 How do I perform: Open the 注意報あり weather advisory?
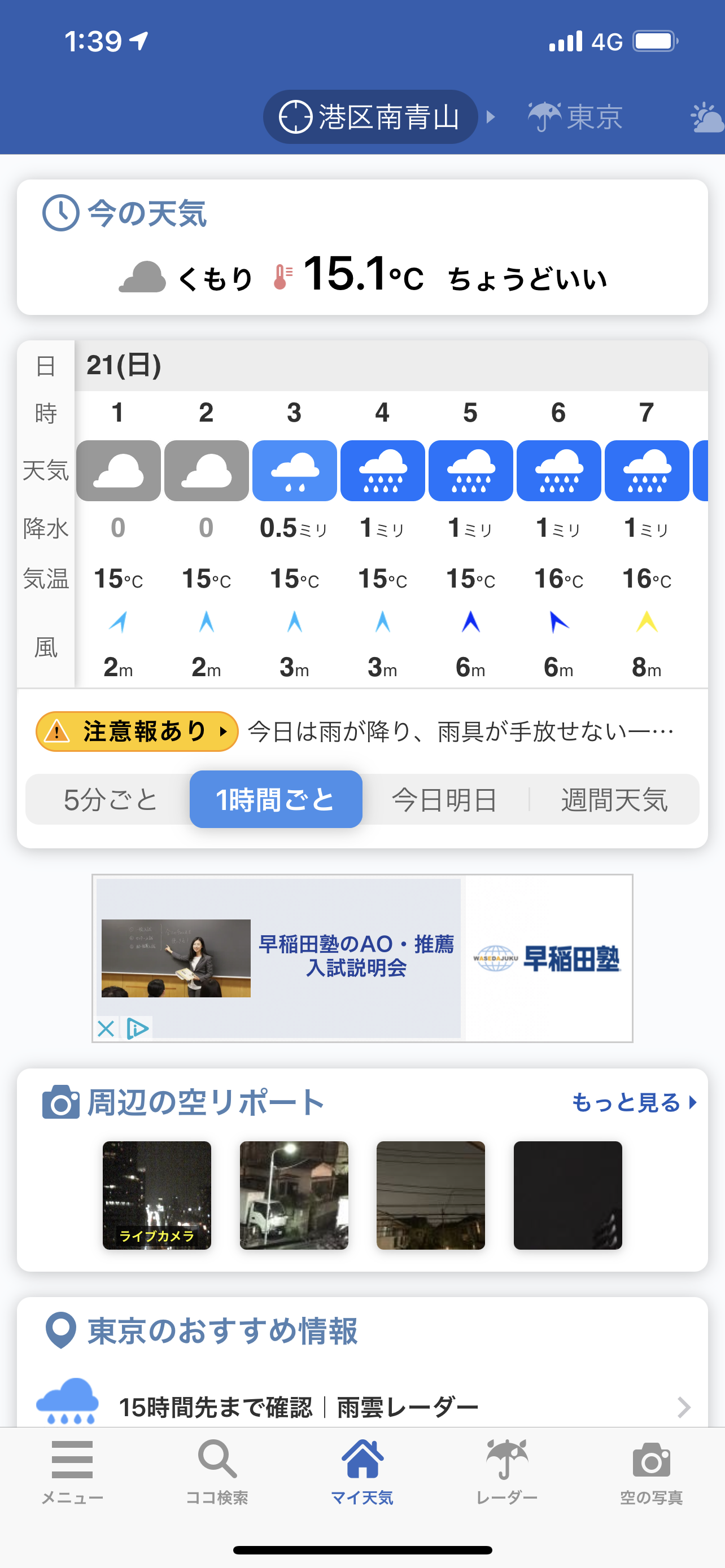[137, 731]
